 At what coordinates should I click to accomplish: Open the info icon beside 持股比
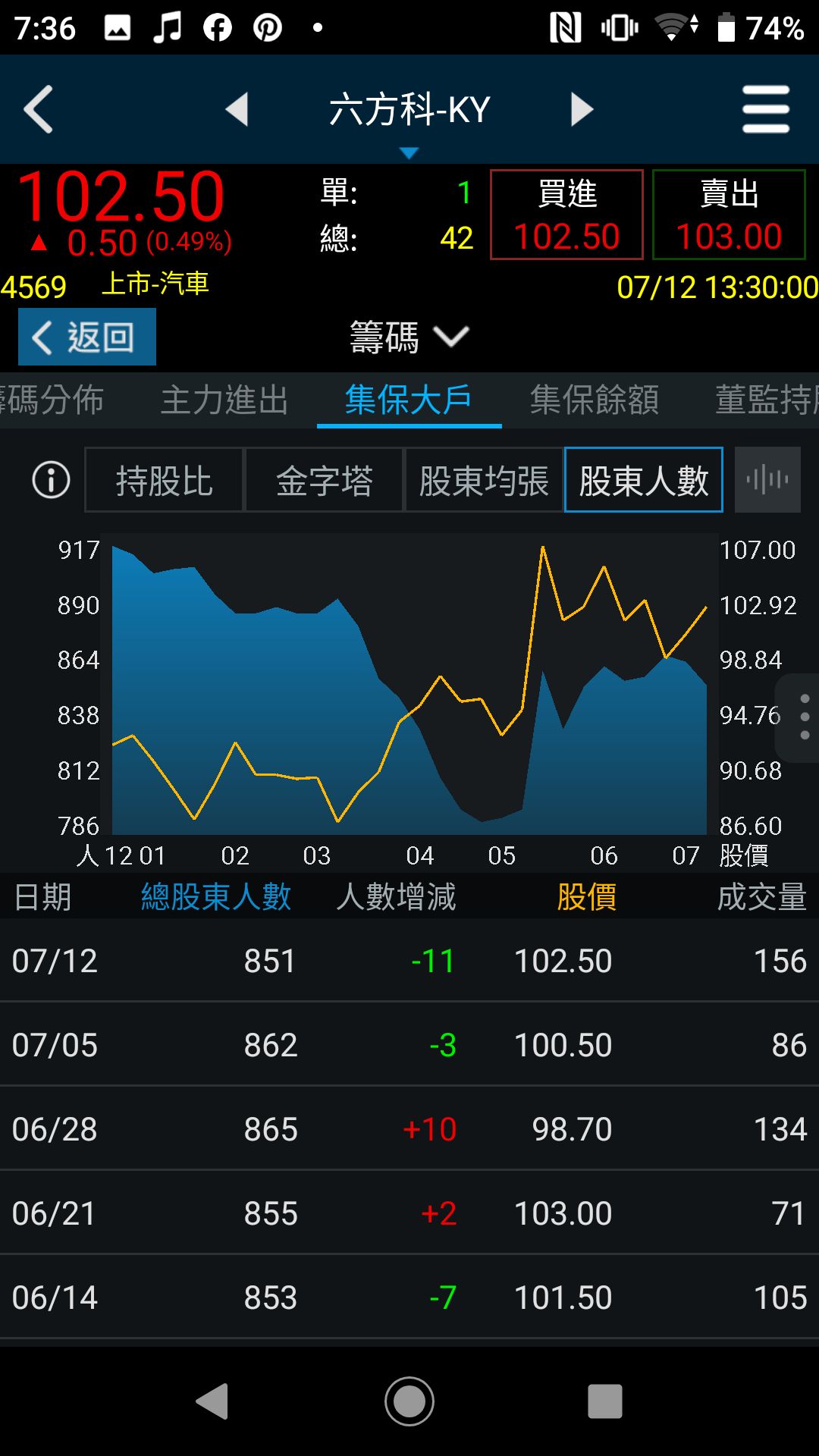click(51, 480)
